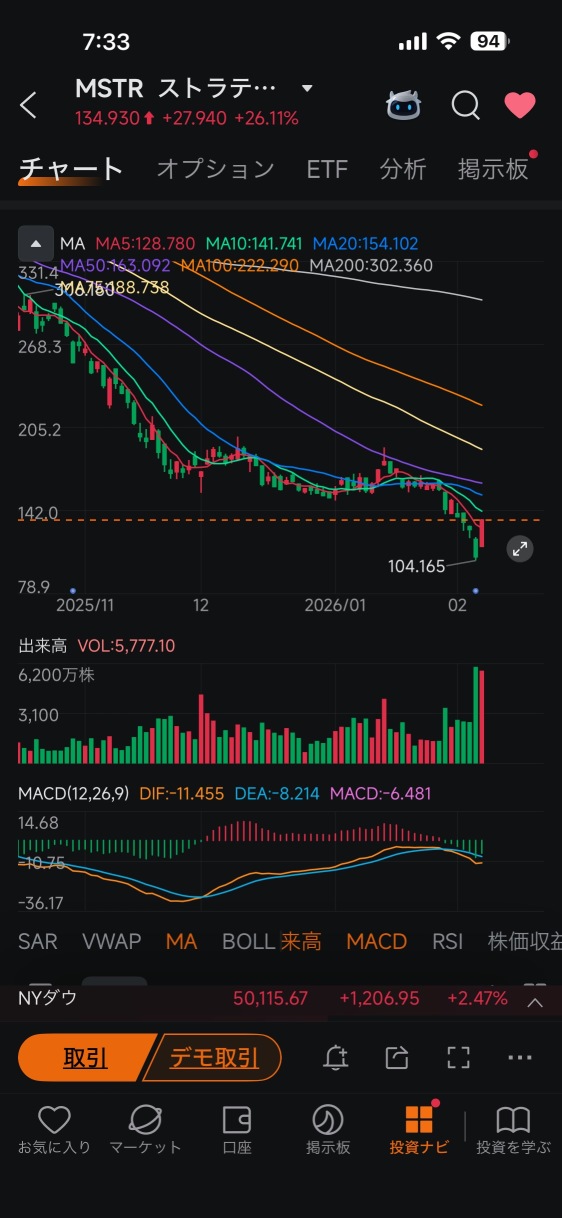Set a price alert with bell icon
Viewport: 562px width, 1218px height.
(x=336, y=1058)
